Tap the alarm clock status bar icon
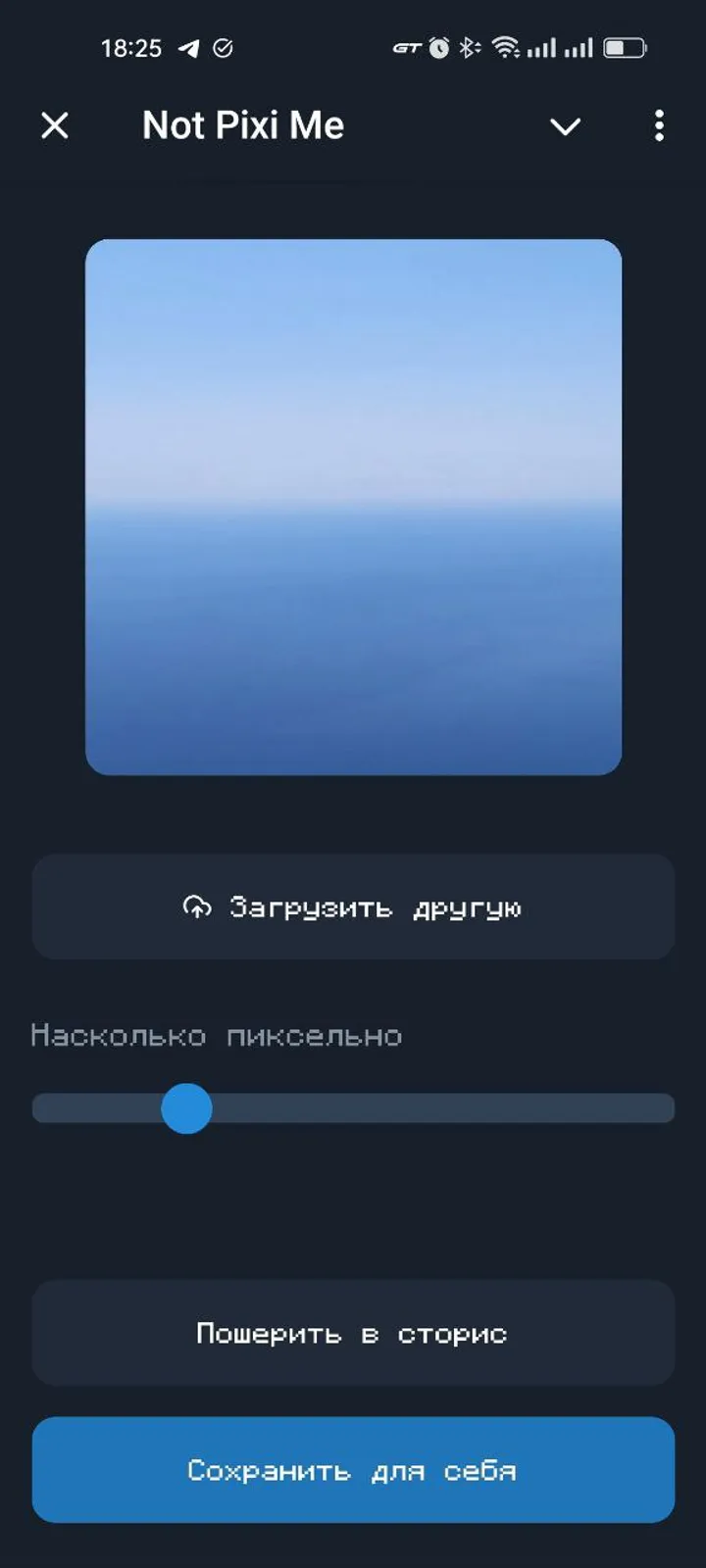This screenshot has height=1568, width=706. [x=438, y=46]
